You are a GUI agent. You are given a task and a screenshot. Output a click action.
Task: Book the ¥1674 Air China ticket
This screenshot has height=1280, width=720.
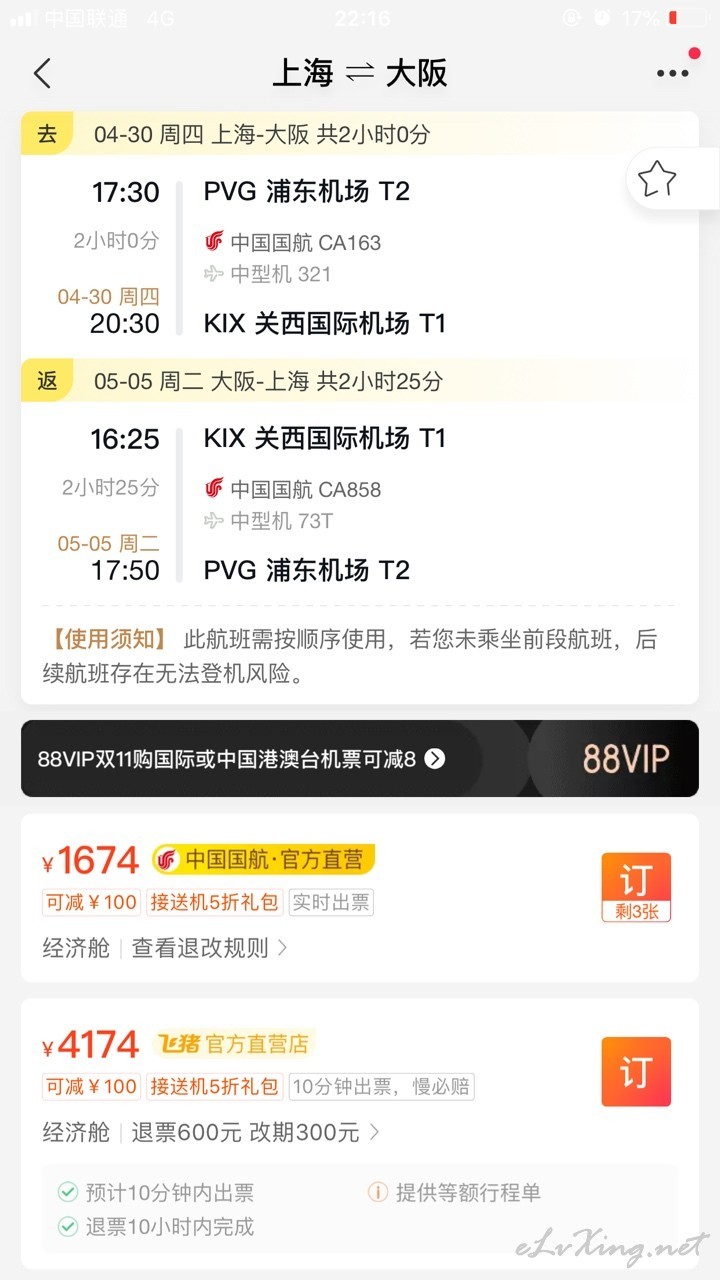click(636, 887)
